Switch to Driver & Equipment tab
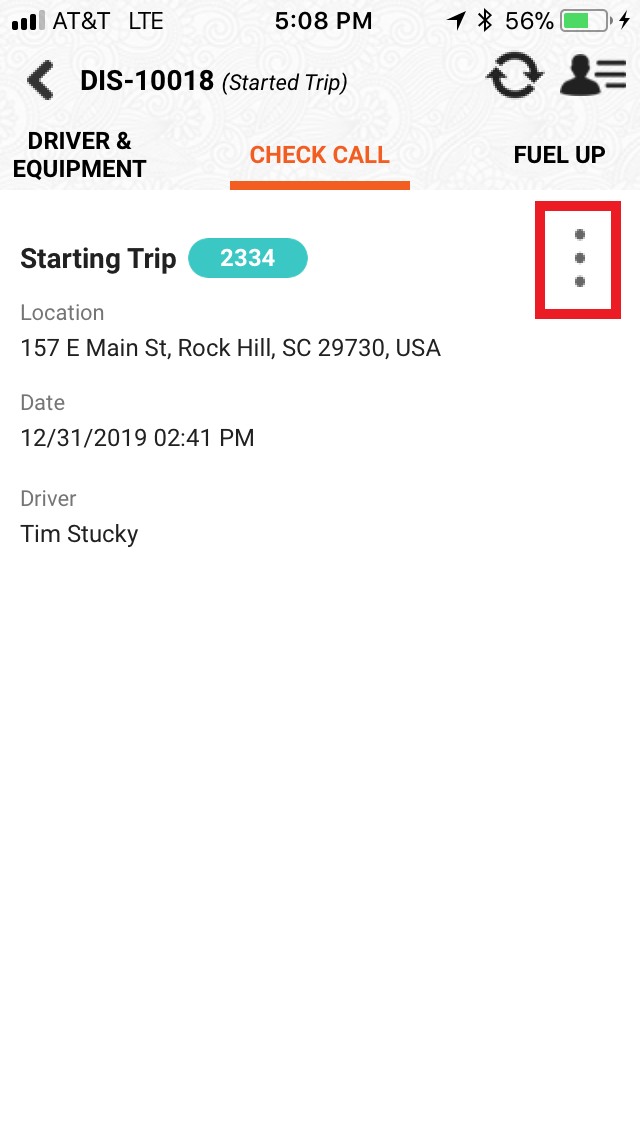The image size is (640, 1136). [80, 155]
